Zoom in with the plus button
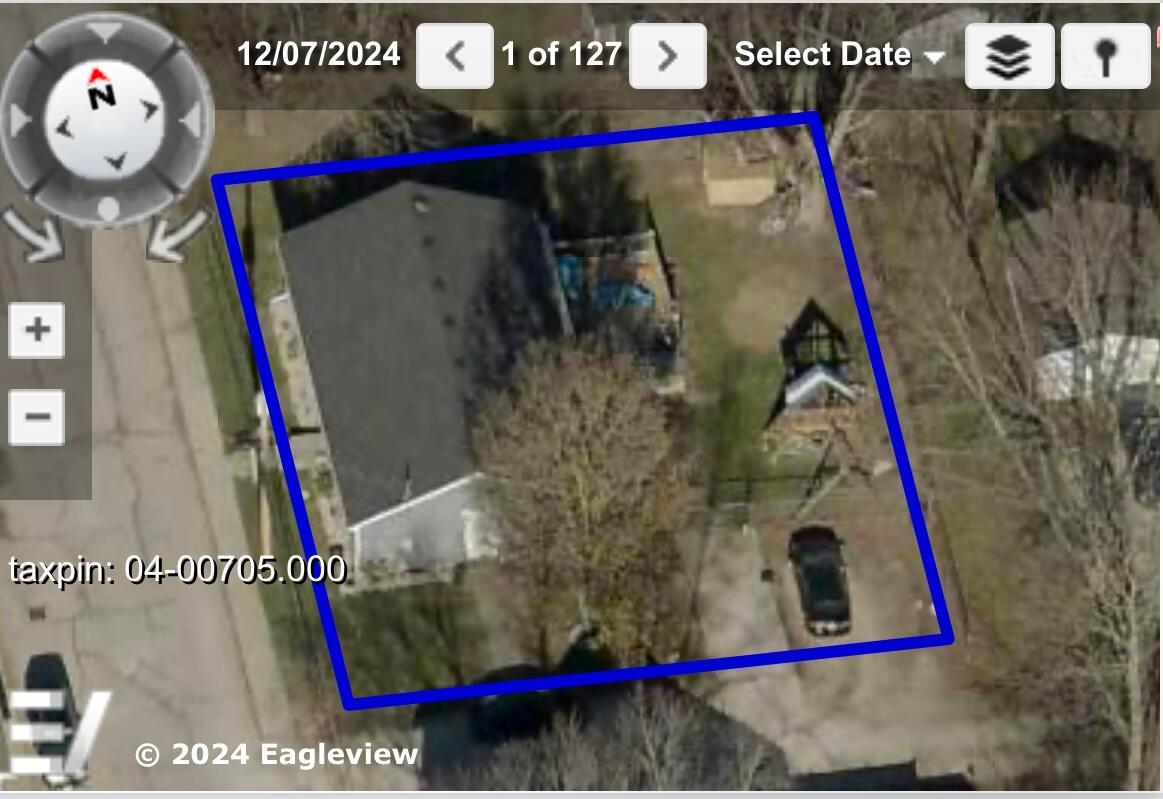Screen dimensions: 1163x799 coord(37,329)
